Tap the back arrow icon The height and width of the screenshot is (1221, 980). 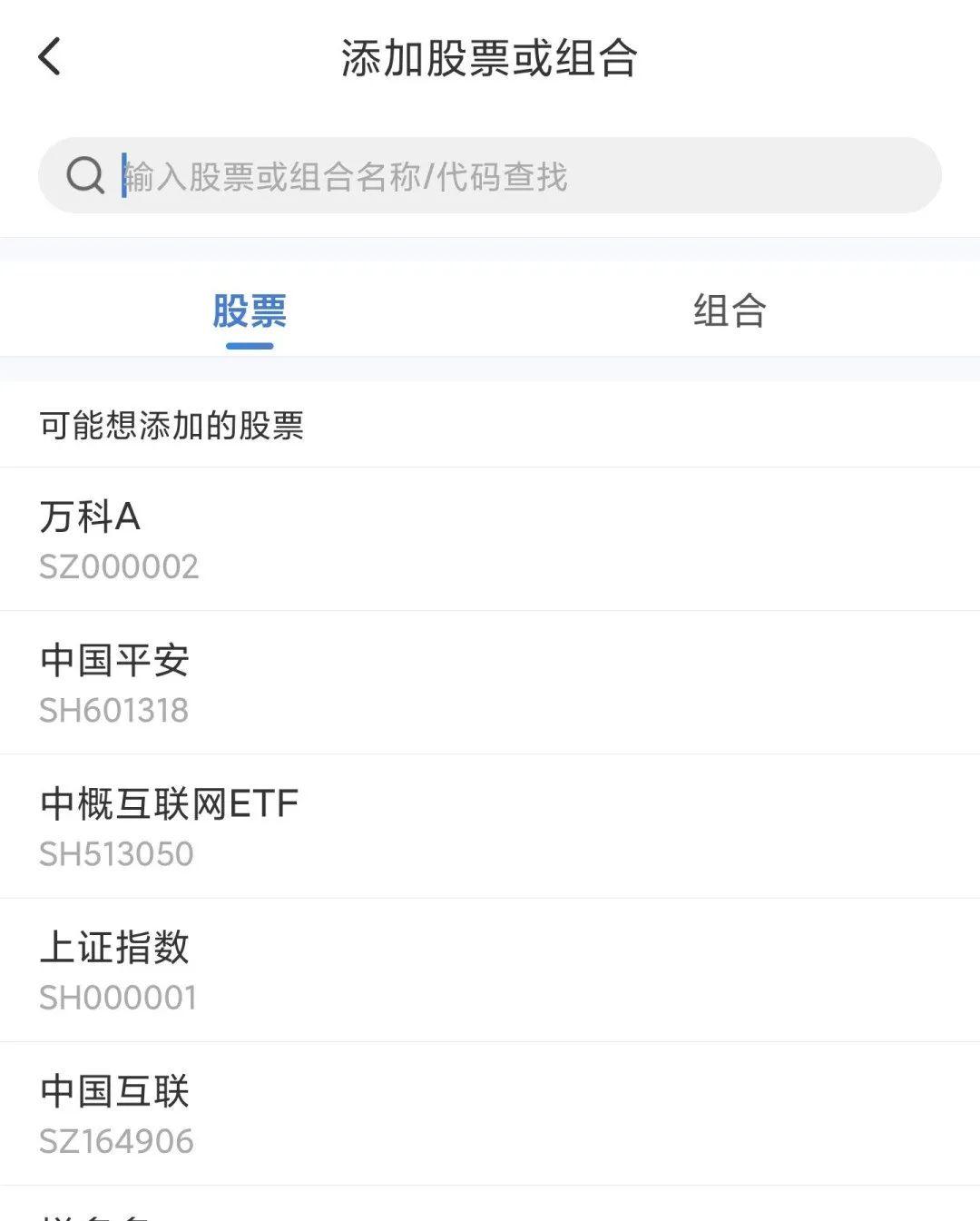pyautogui.click(x=49, y=56)
